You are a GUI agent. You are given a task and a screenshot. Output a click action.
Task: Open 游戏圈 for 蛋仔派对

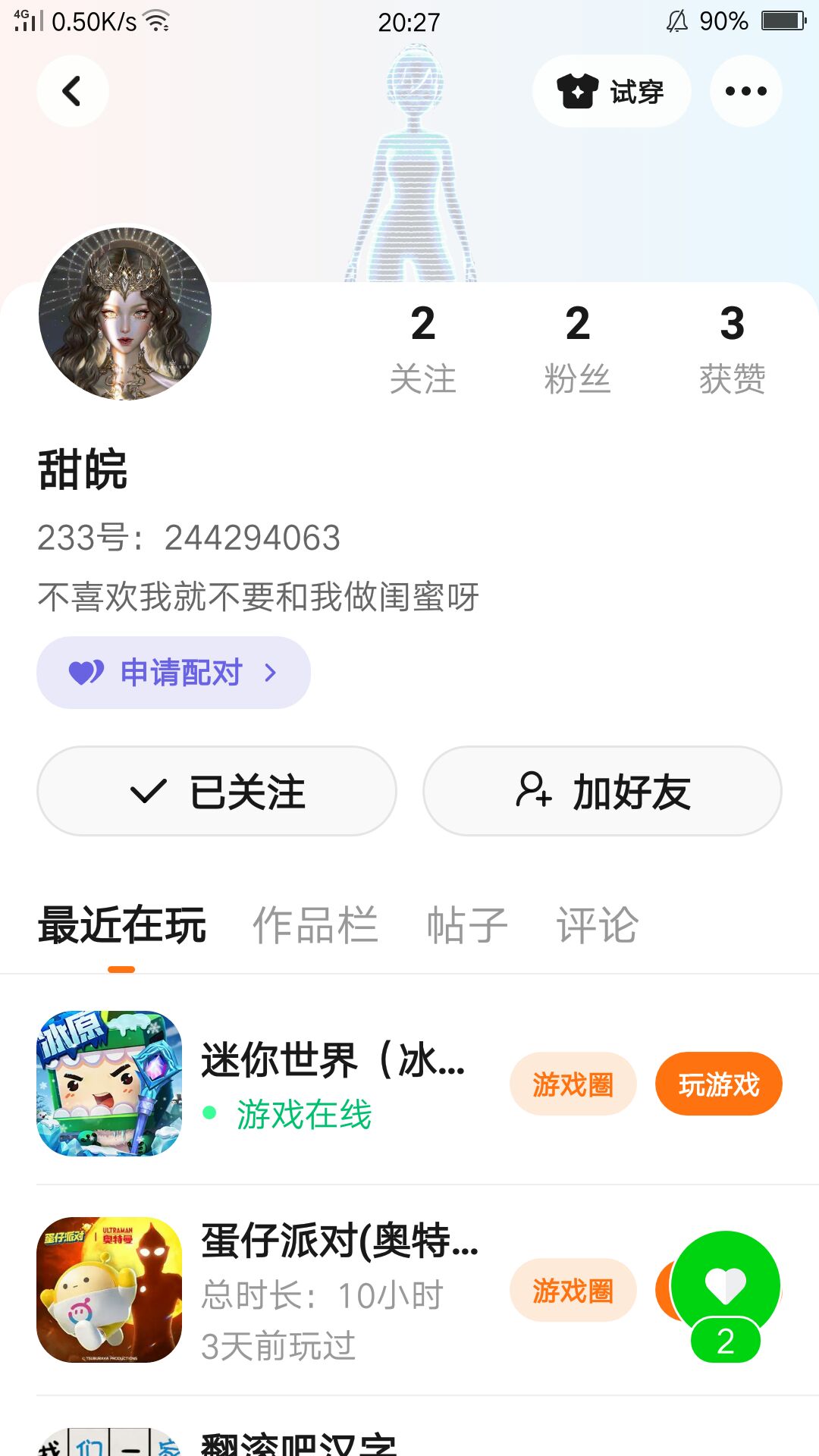tap(573, 1290)
